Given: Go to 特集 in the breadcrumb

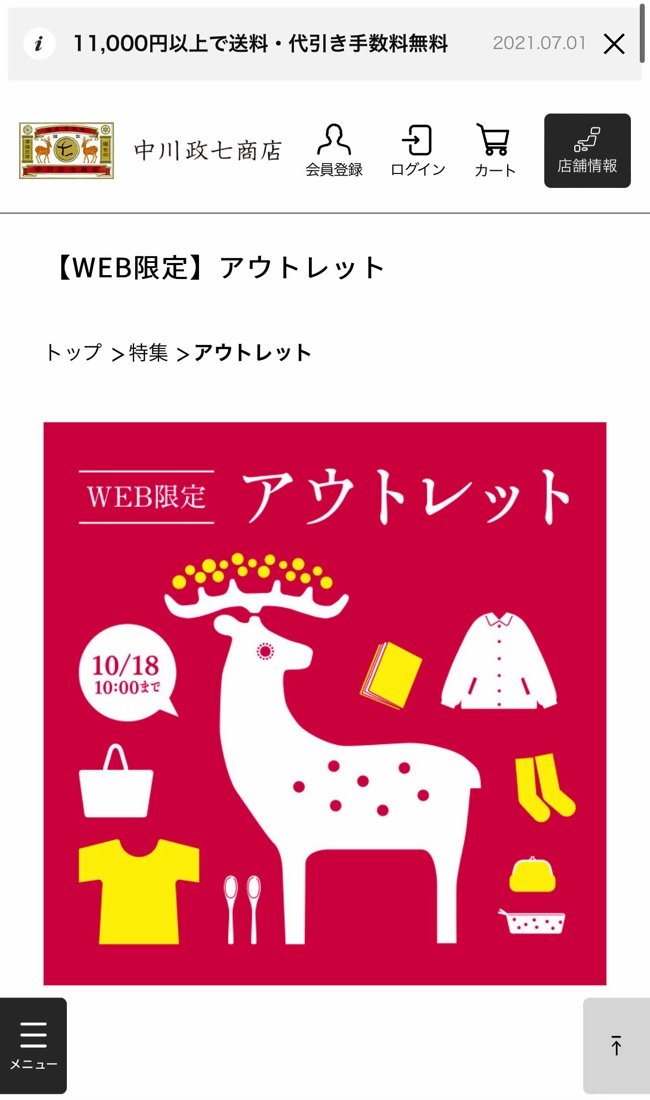Looking at the screenshot, I should [148, 353].
